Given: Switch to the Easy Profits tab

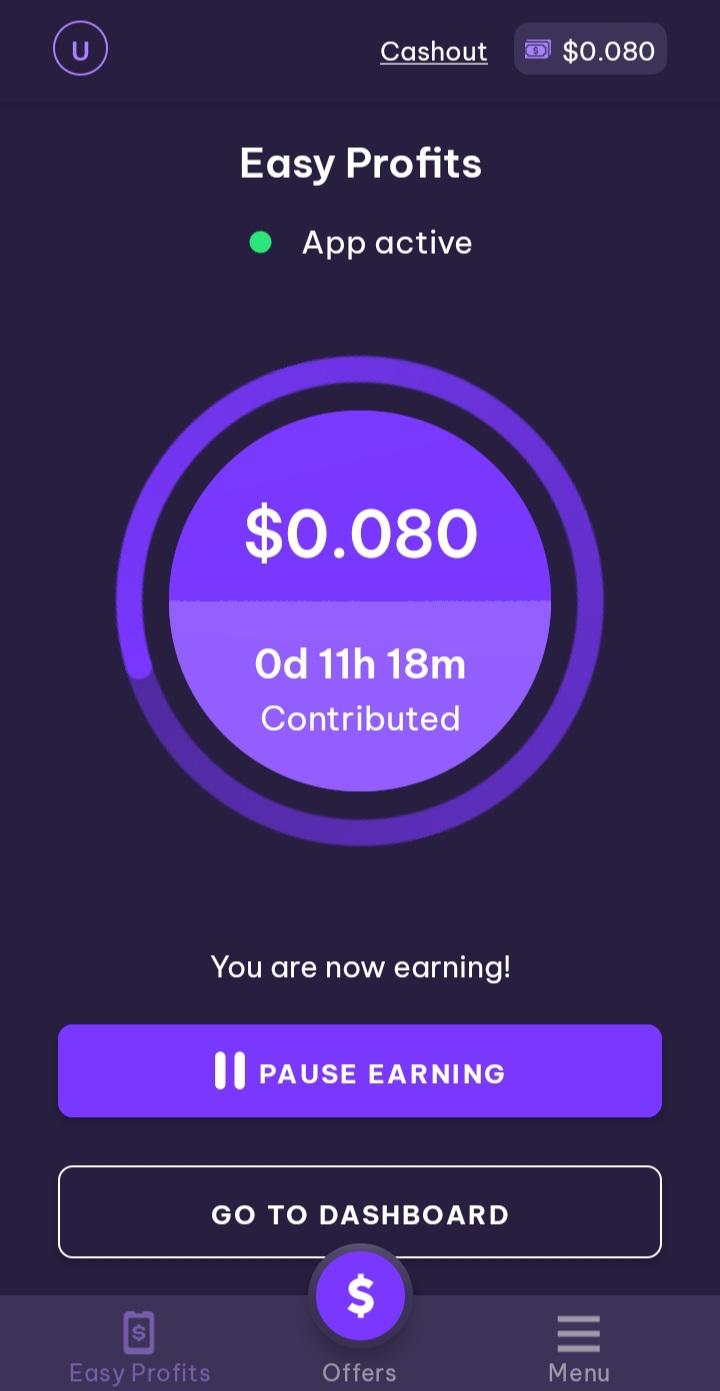Looking at the screenshot, I should pos(139,1346).
